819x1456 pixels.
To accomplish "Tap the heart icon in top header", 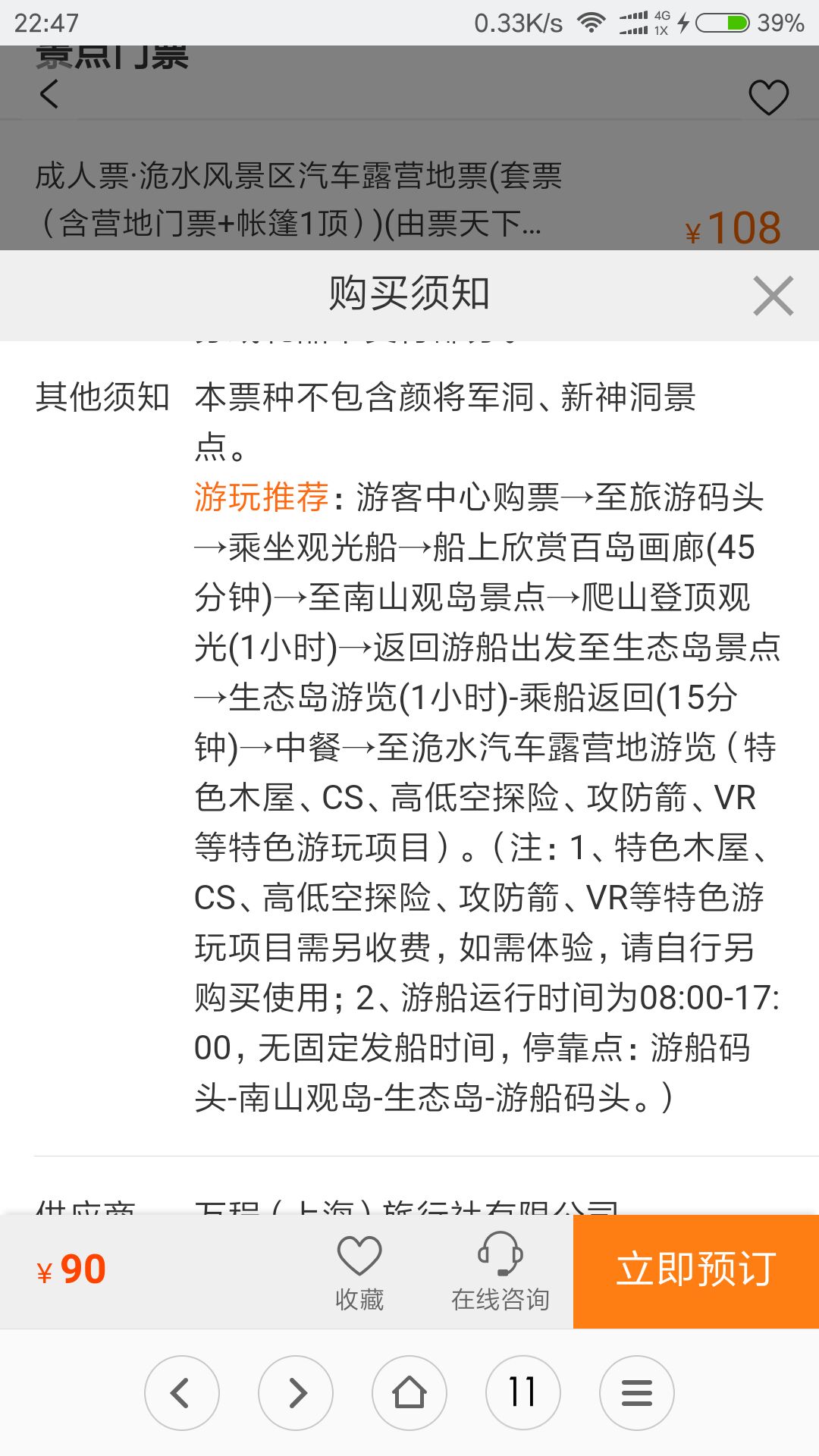I will [768, 97].
